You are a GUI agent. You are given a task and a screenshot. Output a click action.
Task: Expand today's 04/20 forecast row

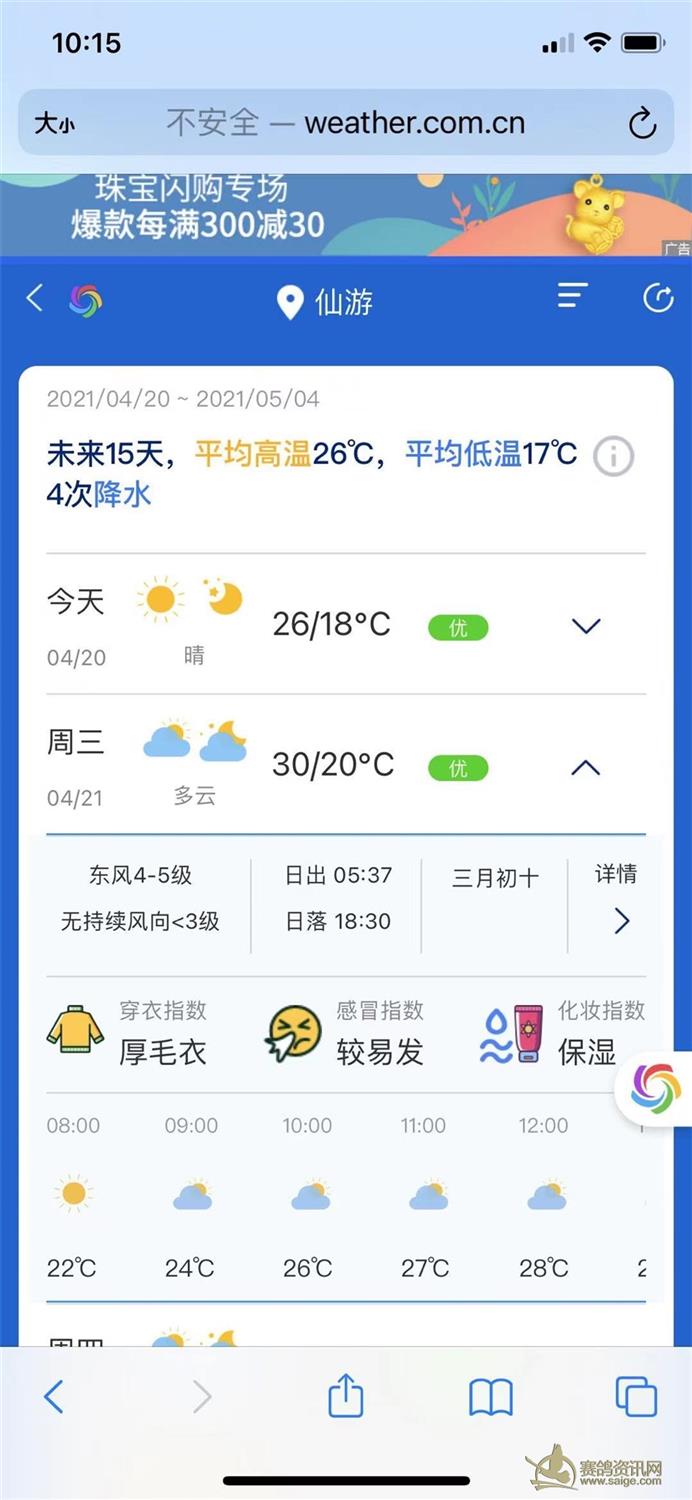point(585,627)
